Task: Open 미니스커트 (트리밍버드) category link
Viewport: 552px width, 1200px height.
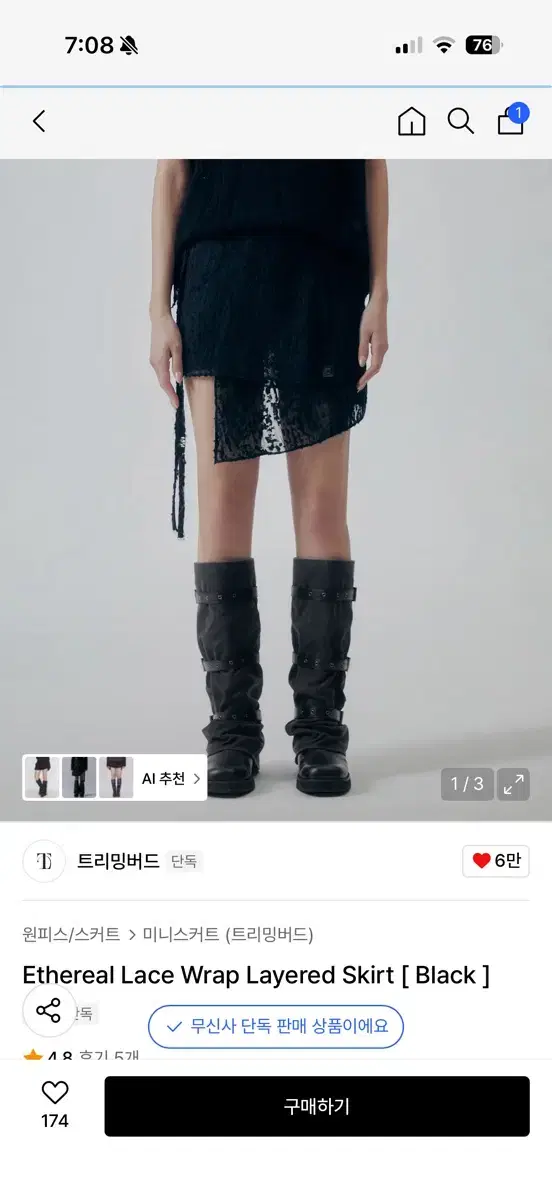Action: (x=228, y=934)
